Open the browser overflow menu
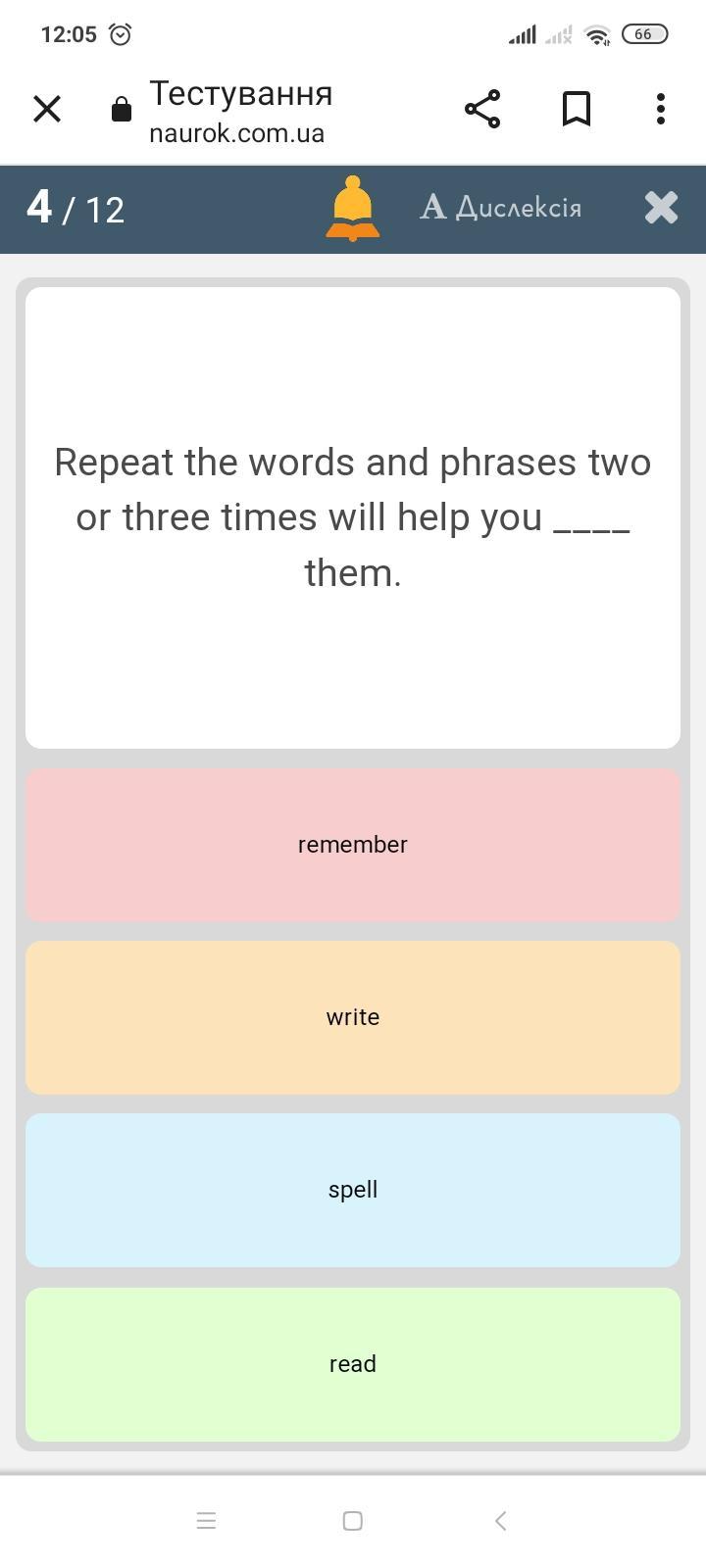 661,109
